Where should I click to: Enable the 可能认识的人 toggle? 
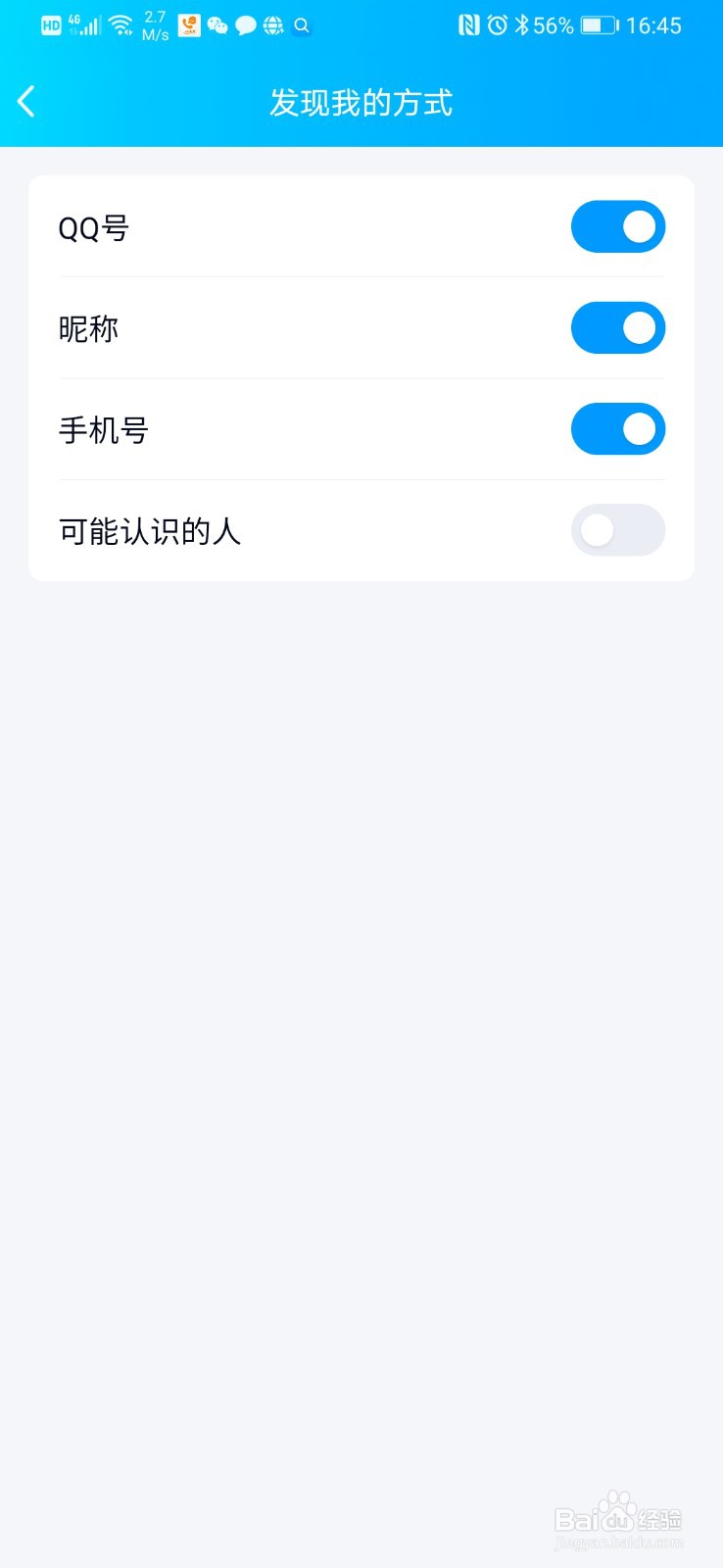(x=618, y=530)
